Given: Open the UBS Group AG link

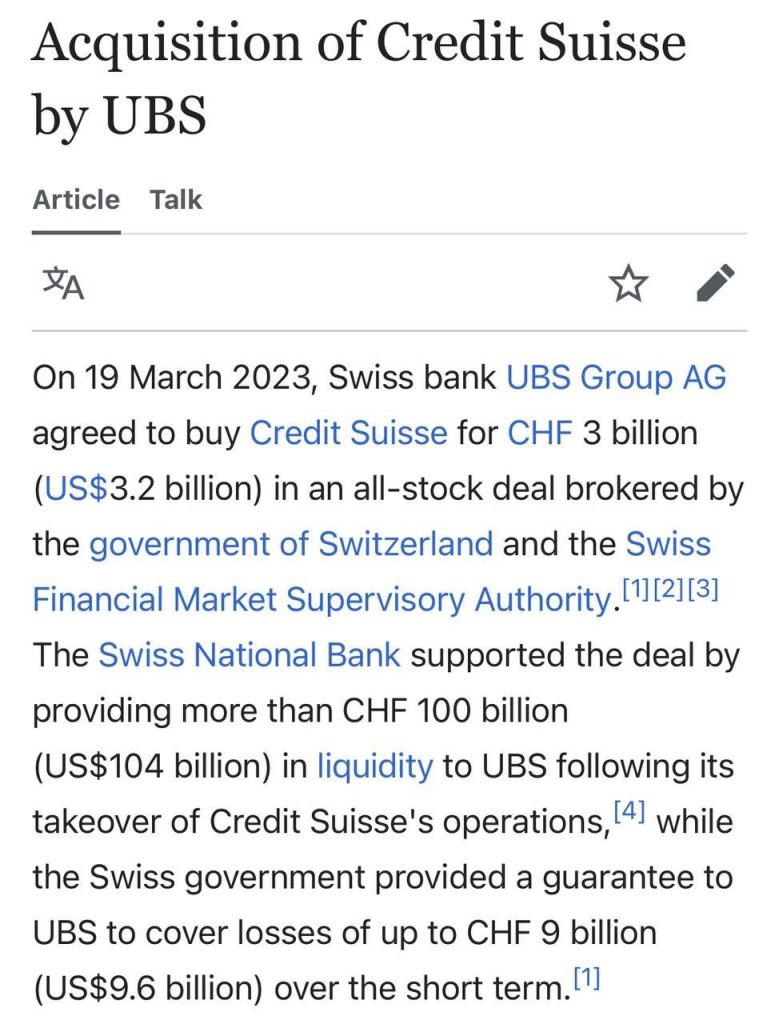Looking at the screenshot, I should pyautogui.click(x=616, y=378).
